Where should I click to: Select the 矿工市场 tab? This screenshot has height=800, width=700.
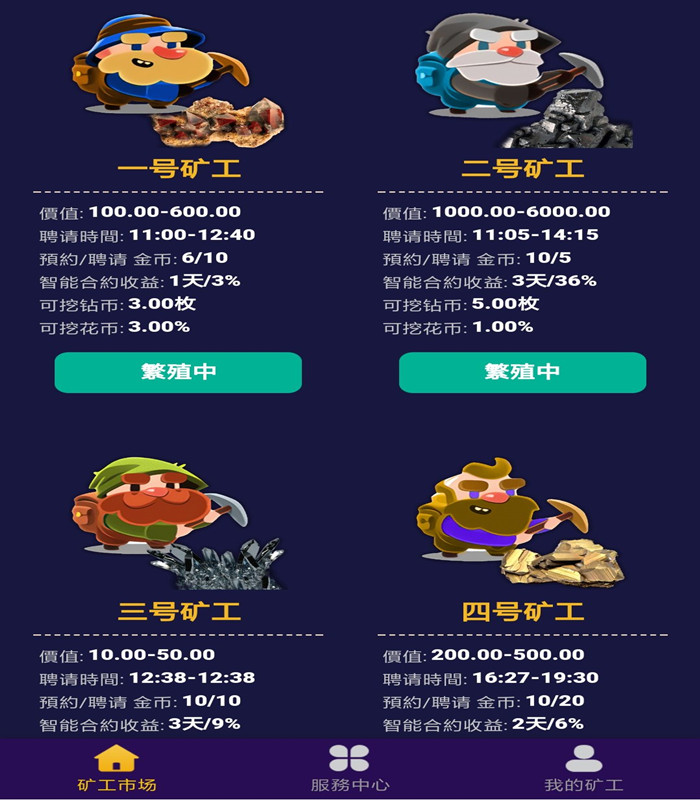[116, 768]
